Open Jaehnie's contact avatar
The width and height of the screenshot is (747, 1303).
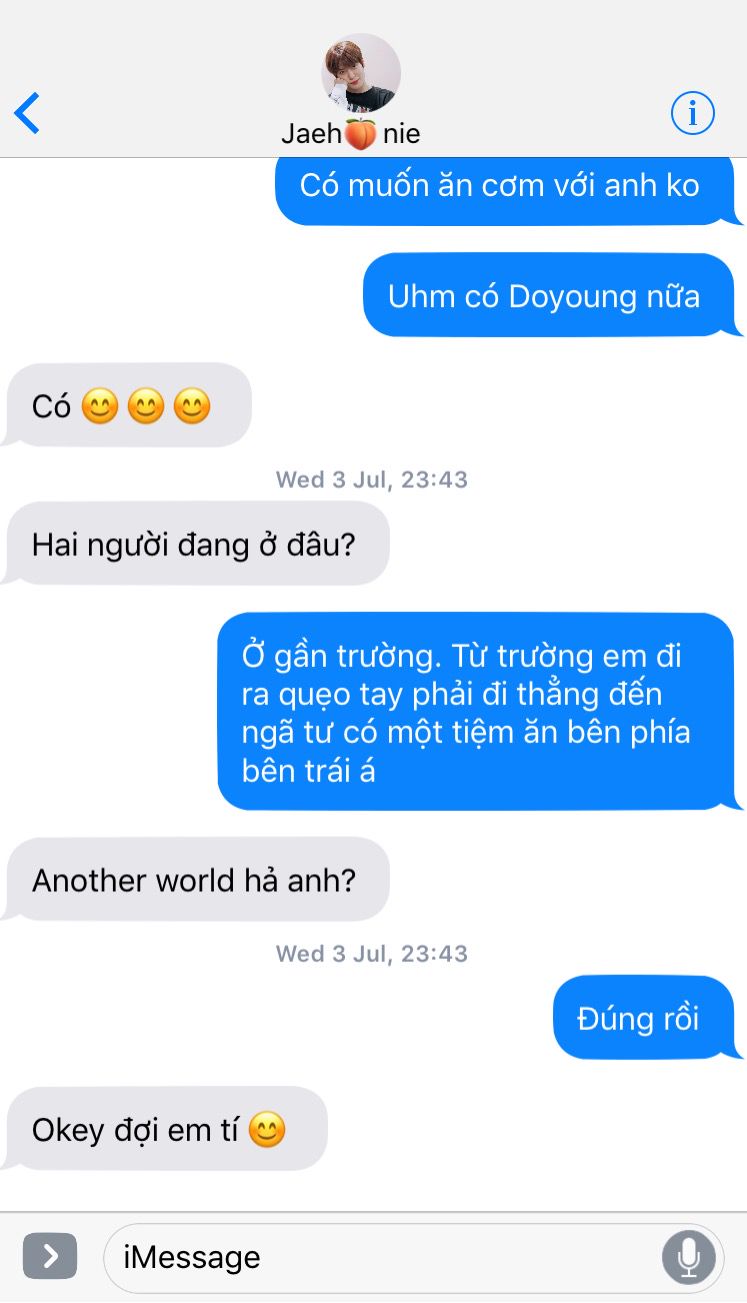(360, 72)
